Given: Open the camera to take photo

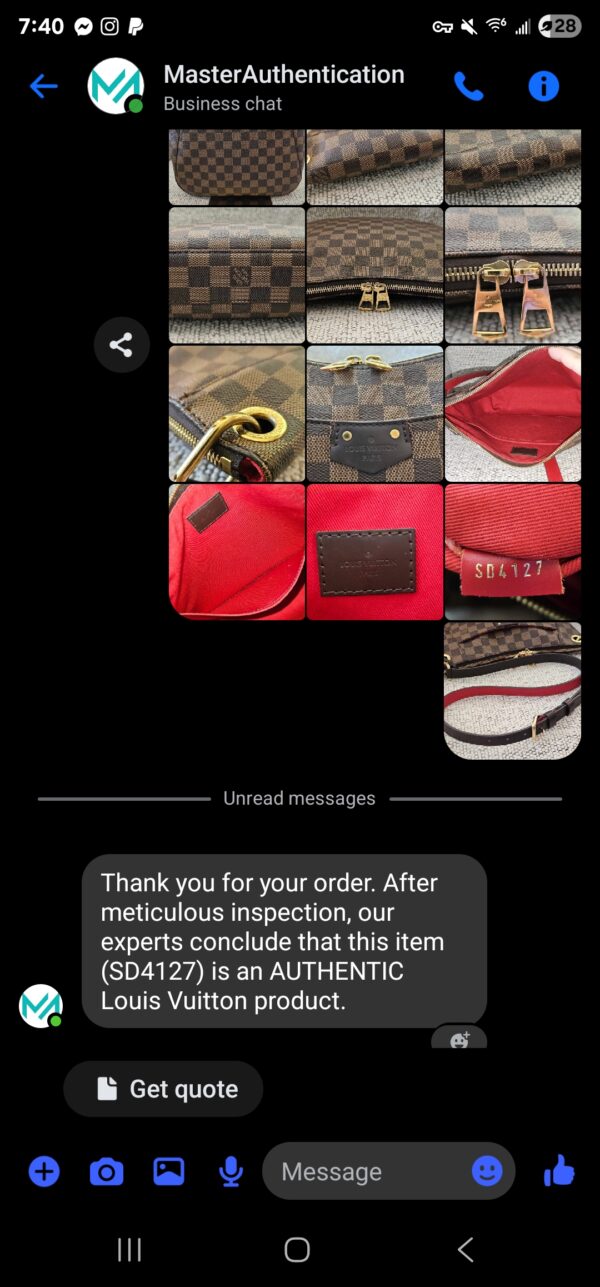Looking at the screenshot, I should (x=106, y=1171).
